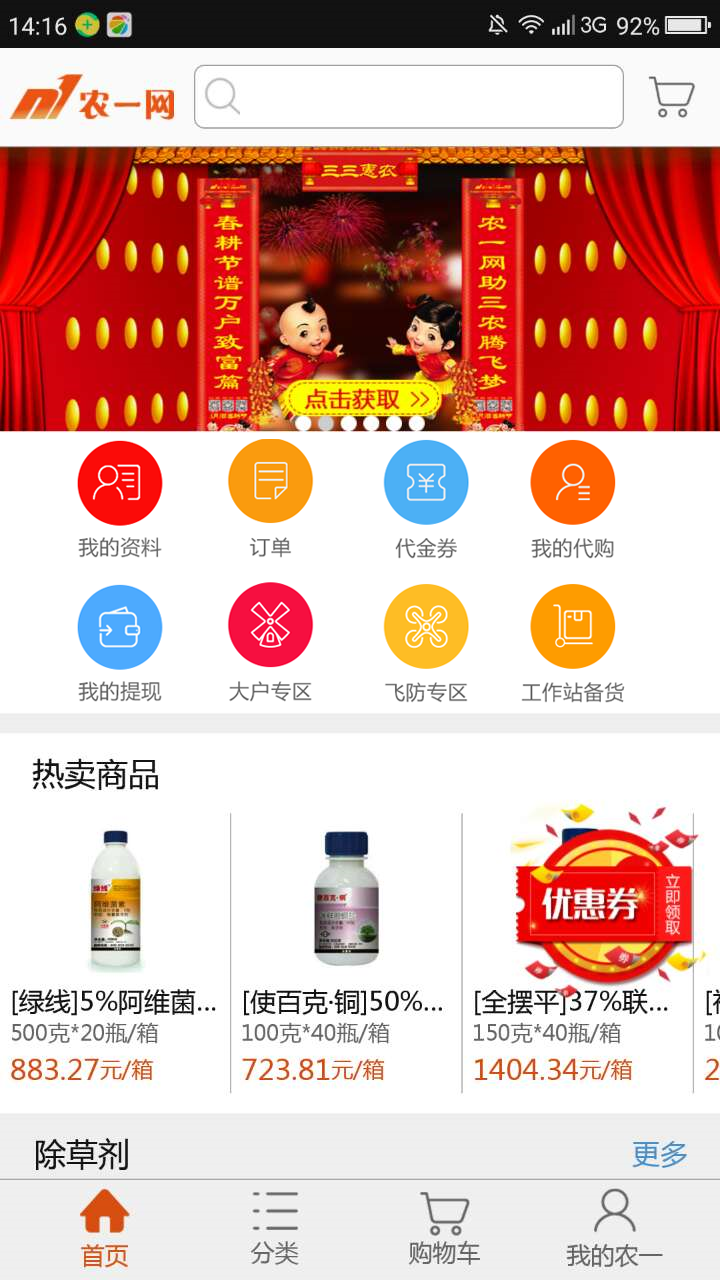View the [绿线]5%阿维菌 product
720x1280 pixels.
[x=115, y=950]
